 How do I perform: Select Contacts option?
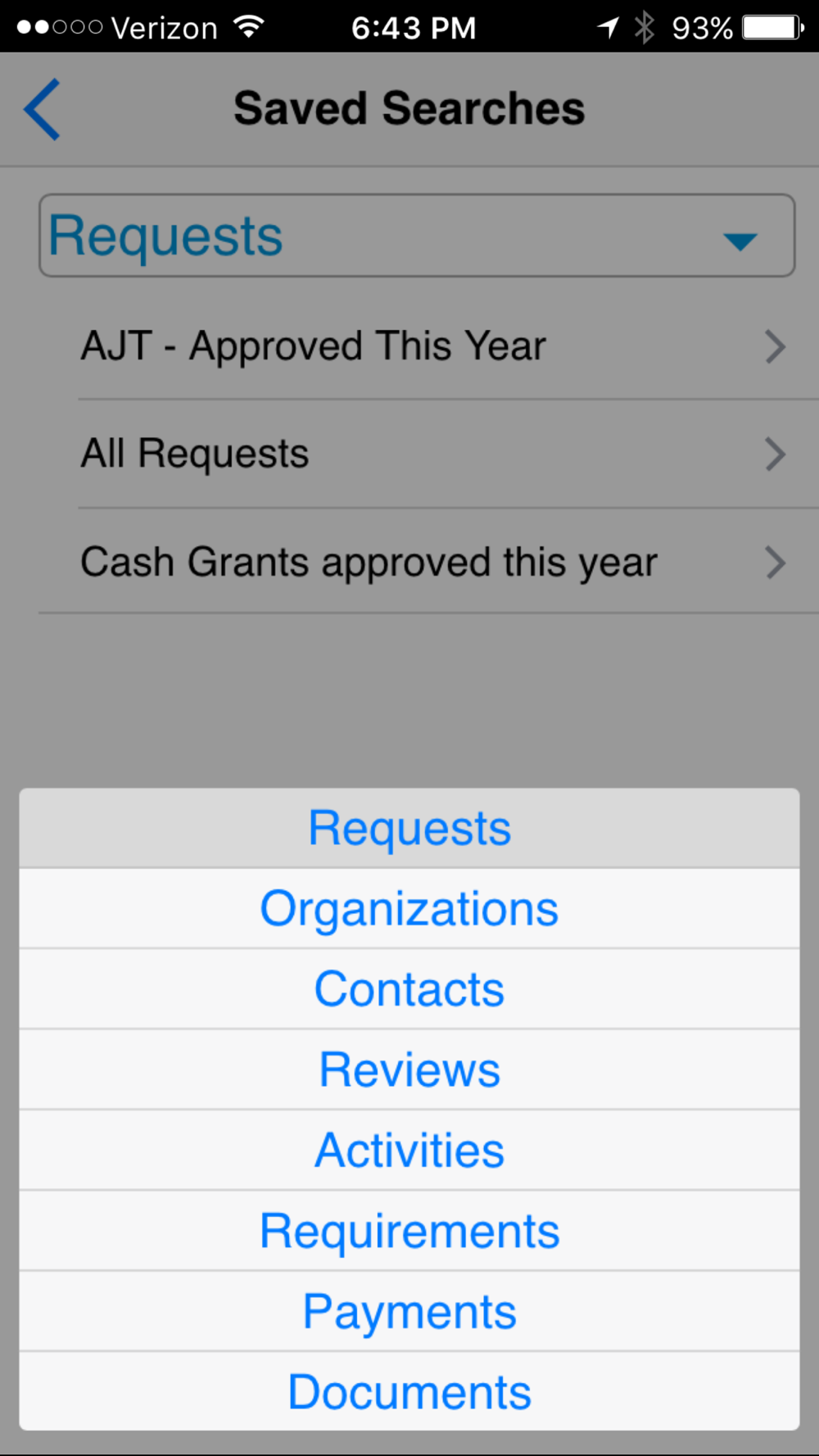point(409,989)
